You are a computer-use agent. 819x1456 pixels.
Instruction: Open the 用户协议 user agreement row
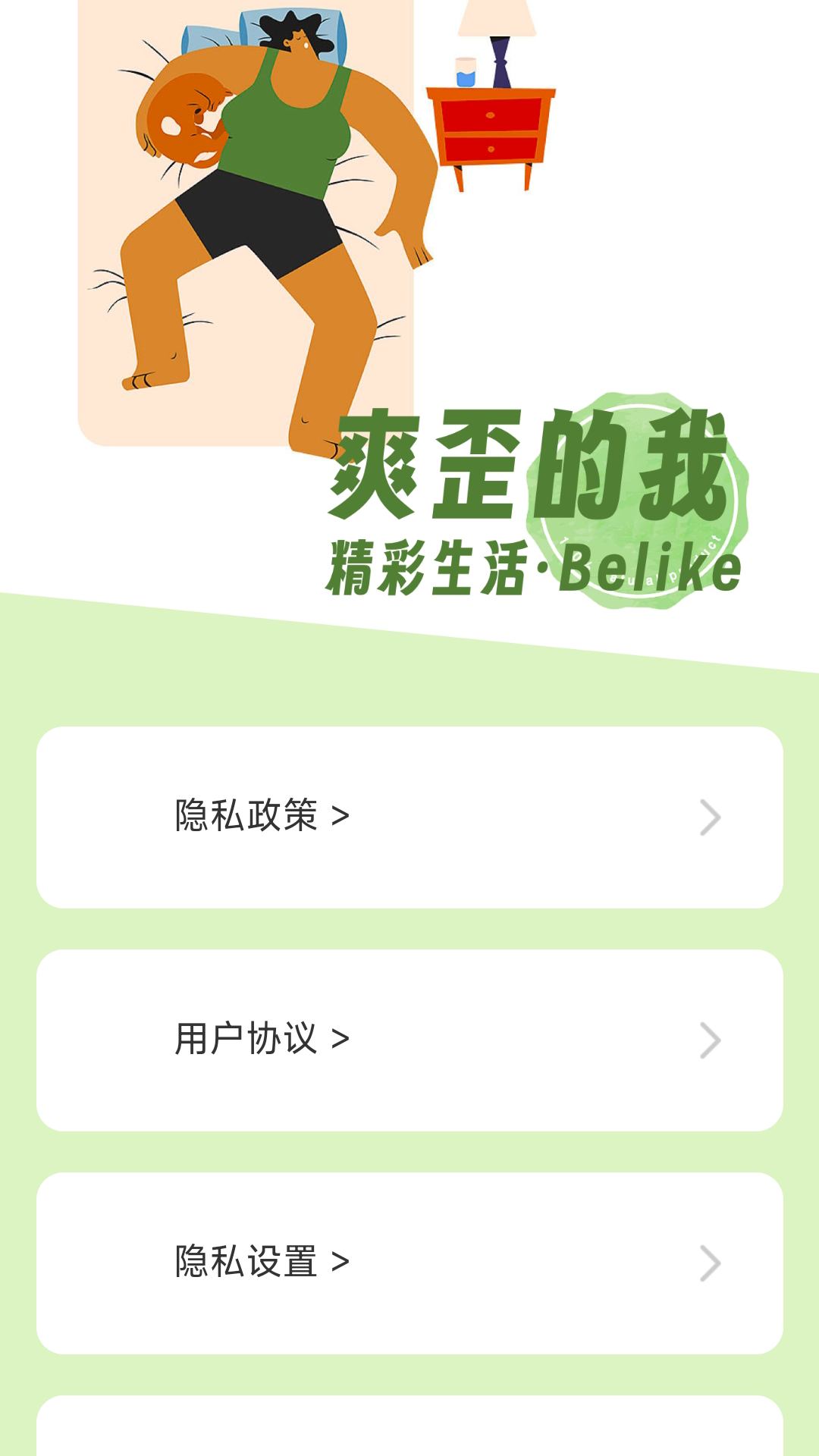pos(409,1040)
